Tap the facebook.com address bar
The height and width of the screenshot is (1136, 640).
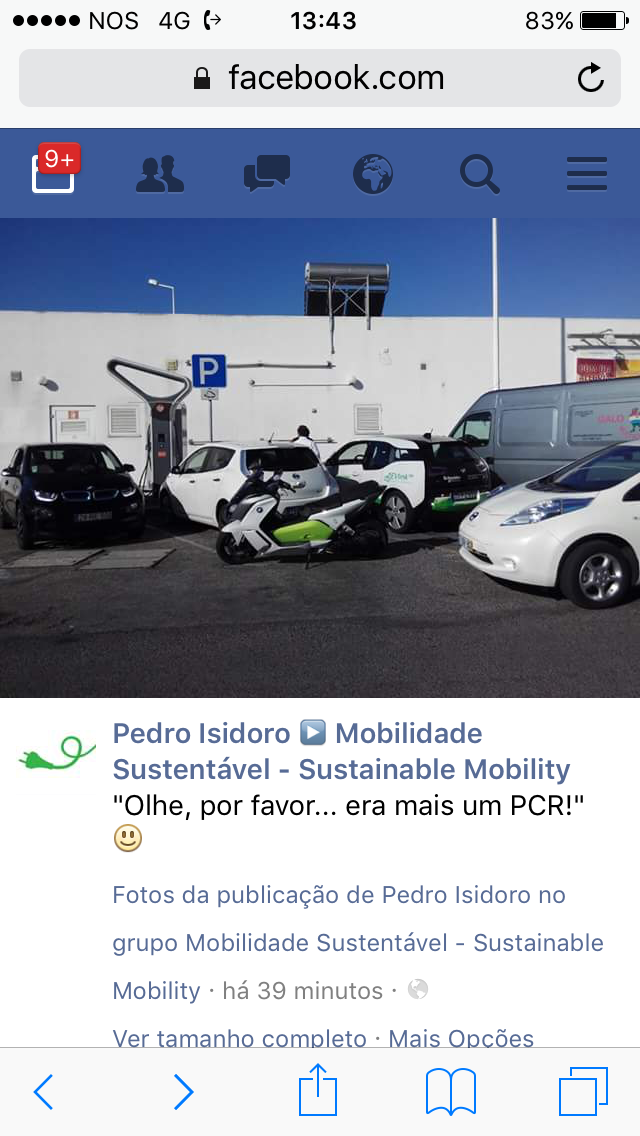[320, 78]
